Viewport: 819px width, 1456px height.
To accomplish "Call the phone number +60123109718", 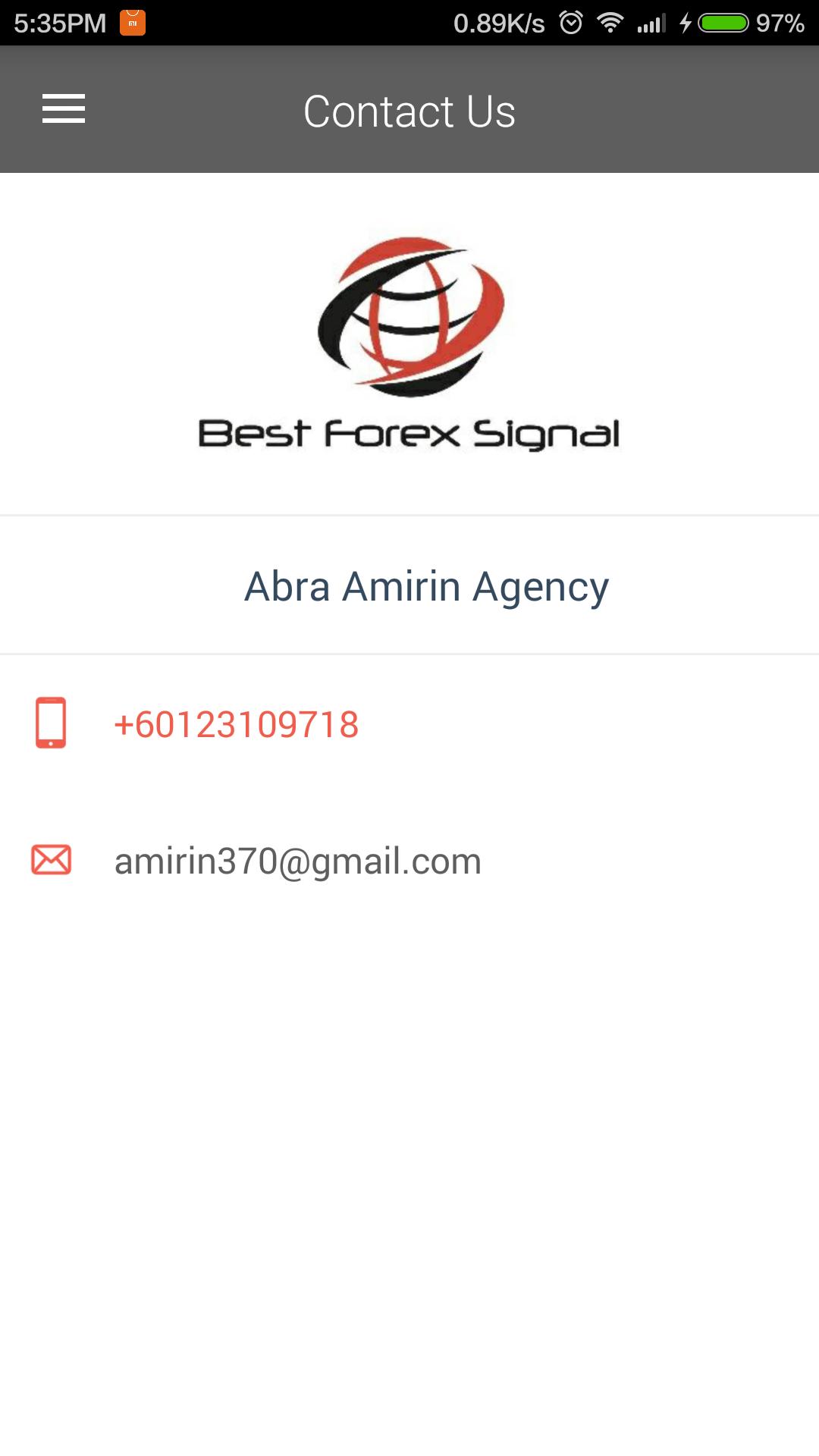I will 236,724.
